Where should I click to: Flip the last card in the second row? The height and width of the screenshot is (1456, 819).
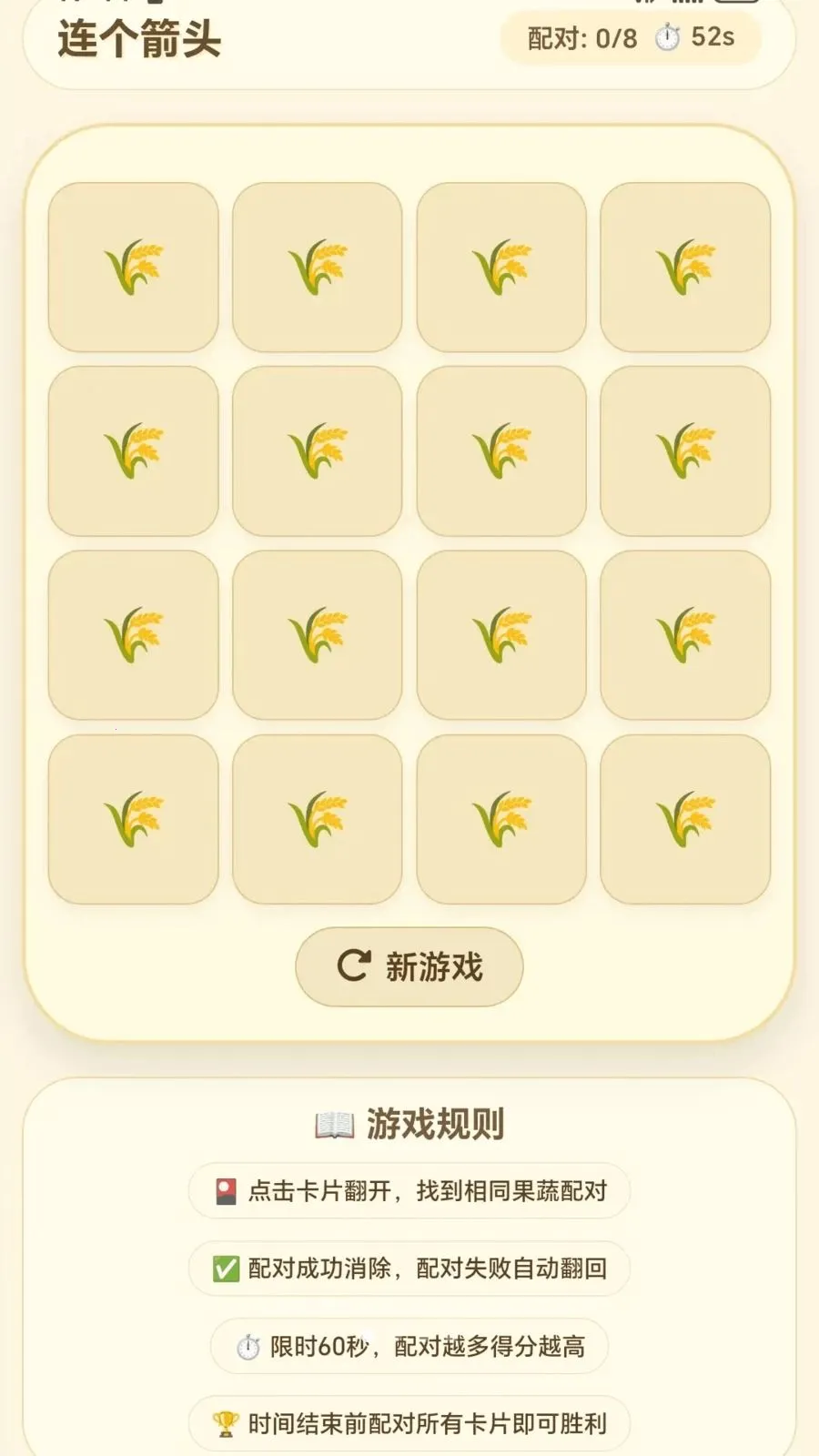coord(686,450)
